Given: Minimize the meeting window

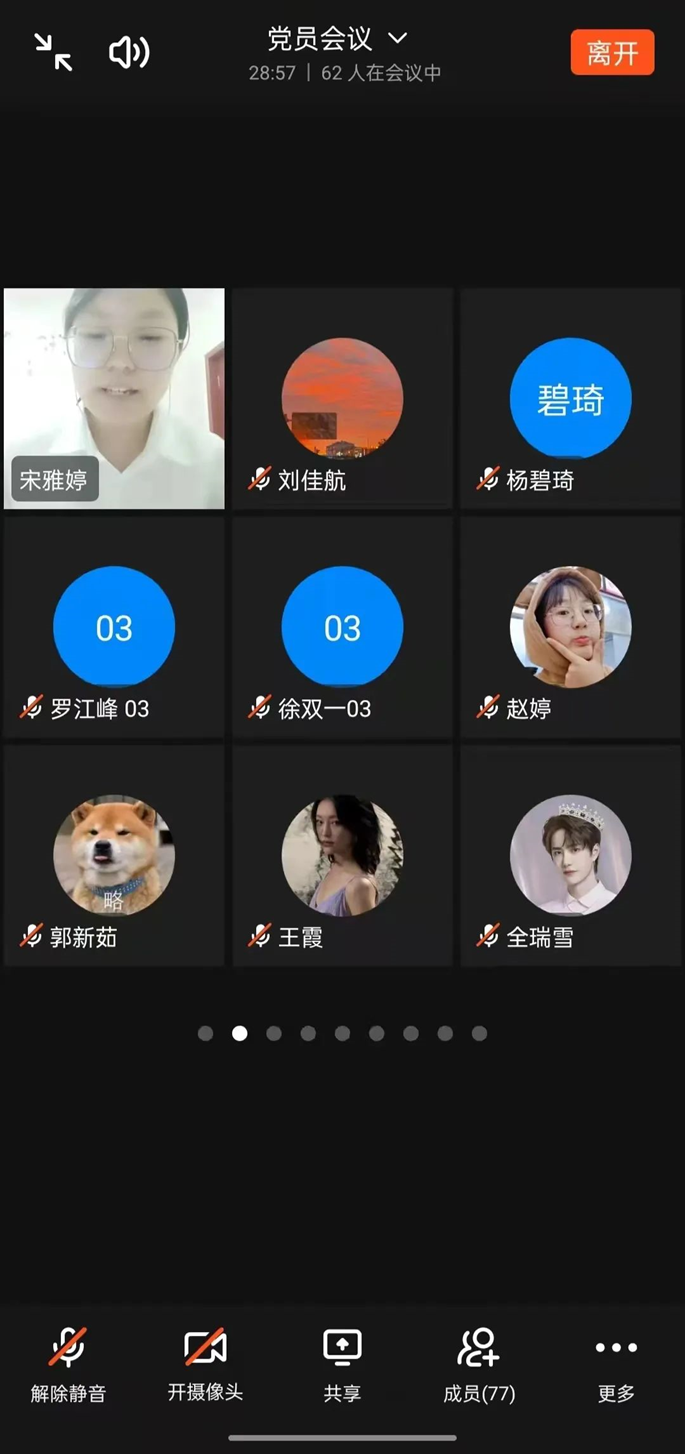Looking at the screenshot, I should pyautogui.click(x=53, y=52).
